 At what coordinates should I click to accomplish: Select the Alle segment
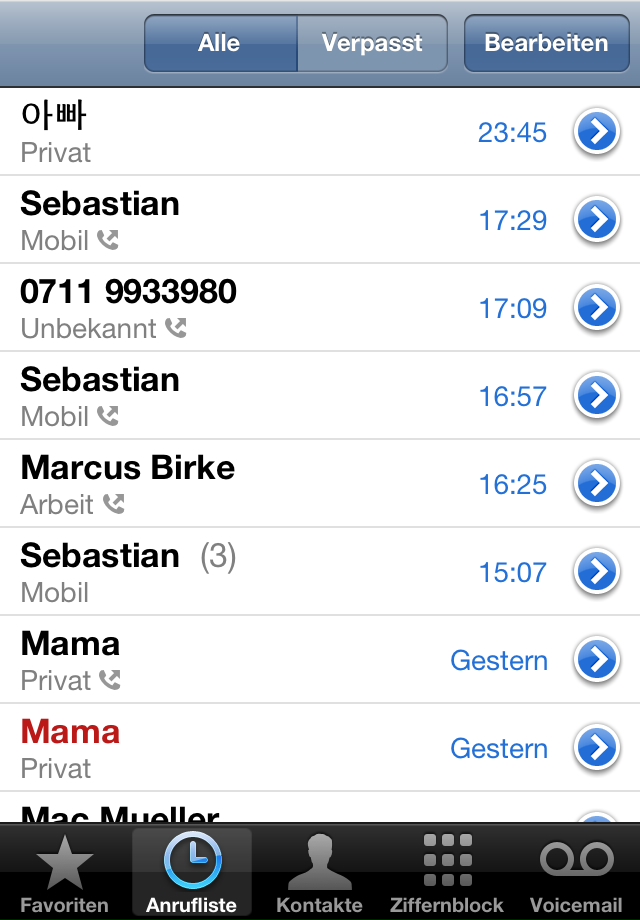coord(220,44)
